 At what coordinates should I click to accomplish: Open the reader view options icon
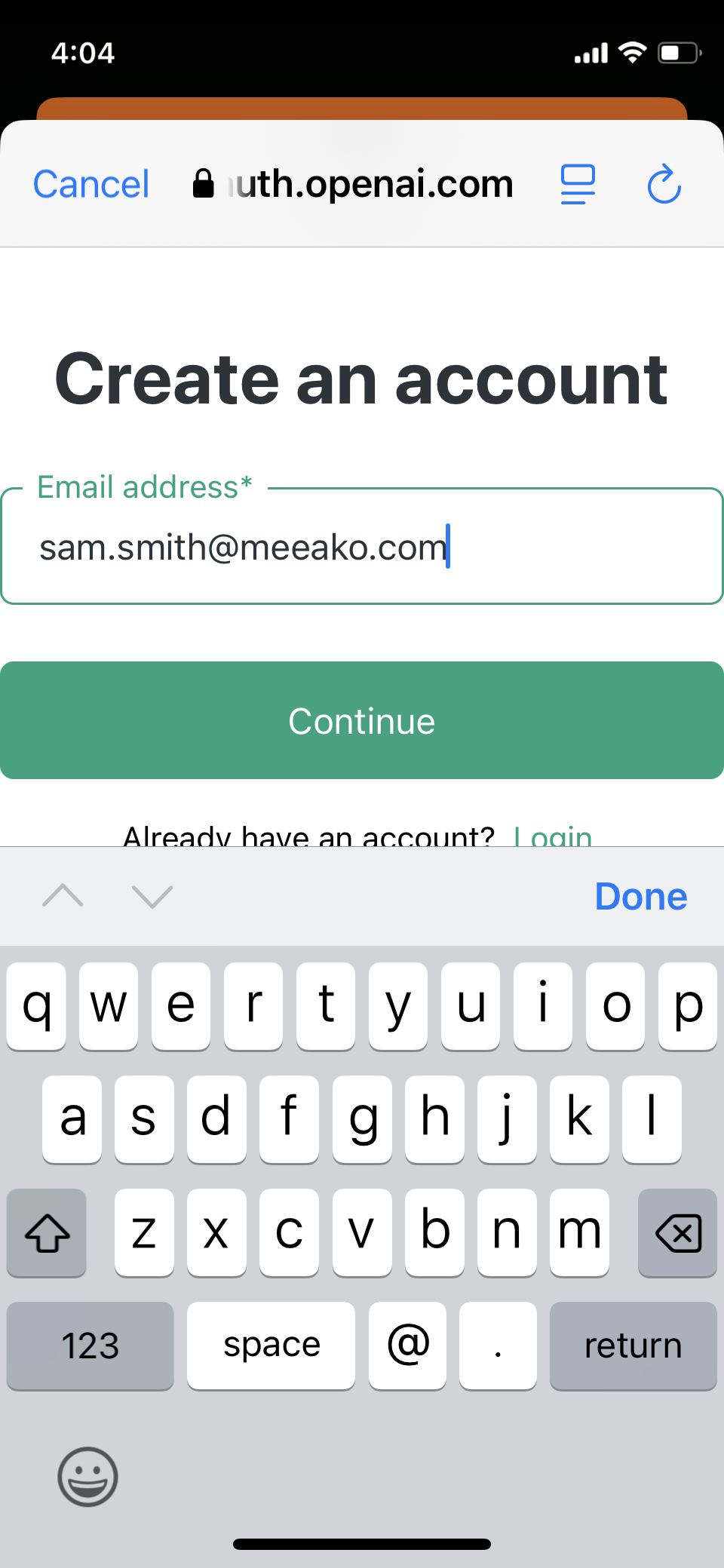[x=578, y=184]
